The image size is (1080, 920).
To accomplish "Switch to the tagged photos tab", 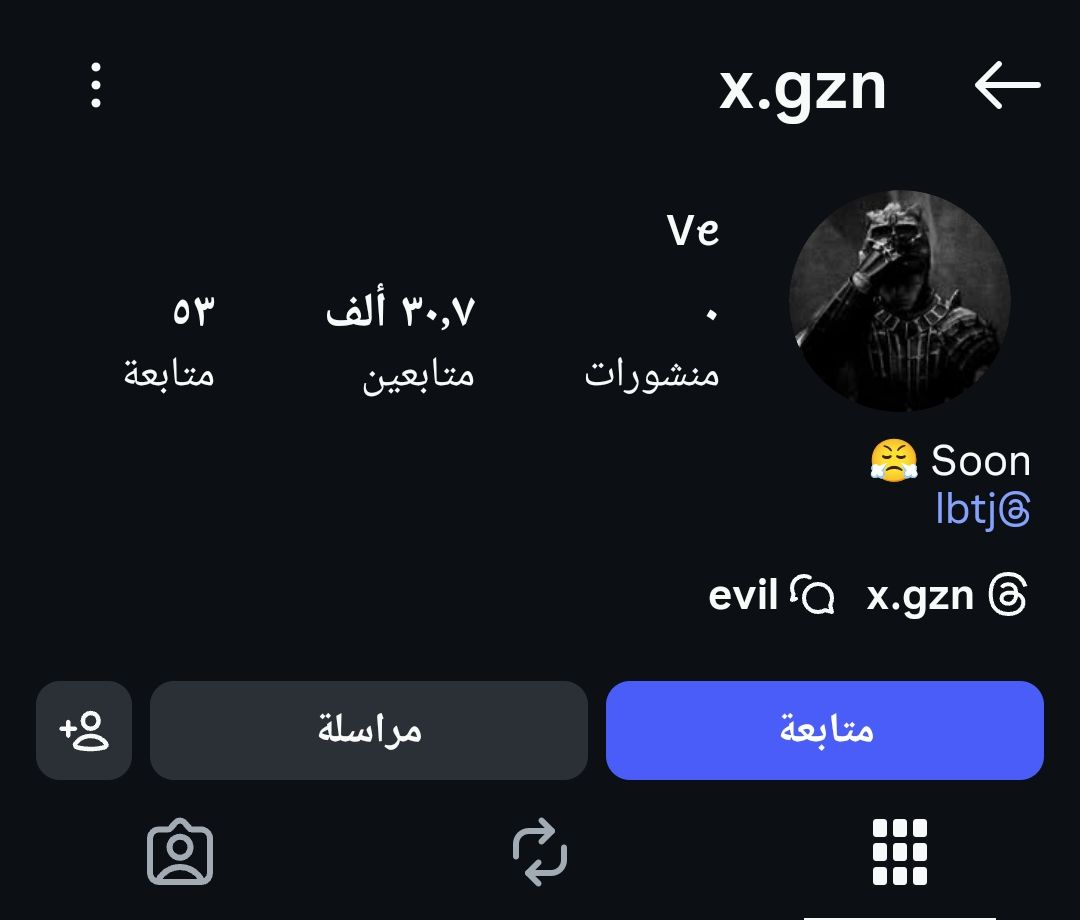I will pos(180,852).
